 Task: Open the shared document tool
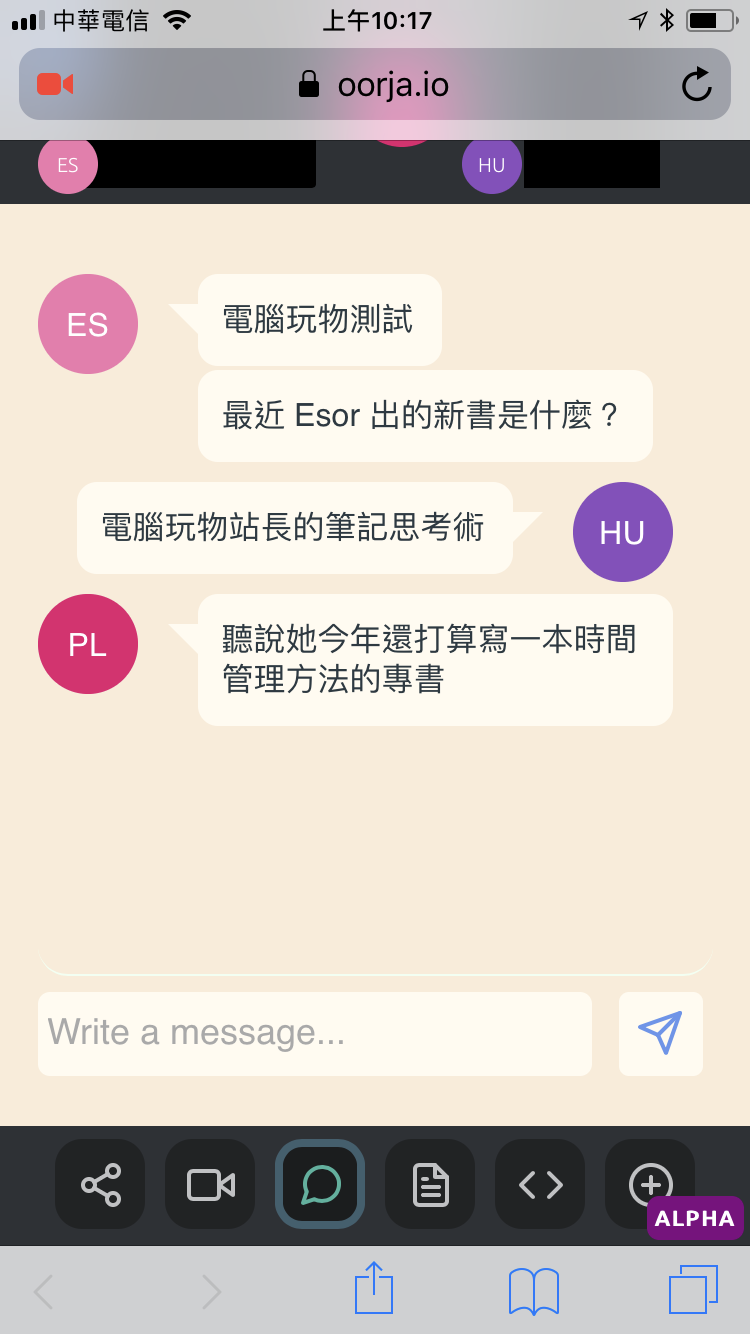tap(430, 1184)
